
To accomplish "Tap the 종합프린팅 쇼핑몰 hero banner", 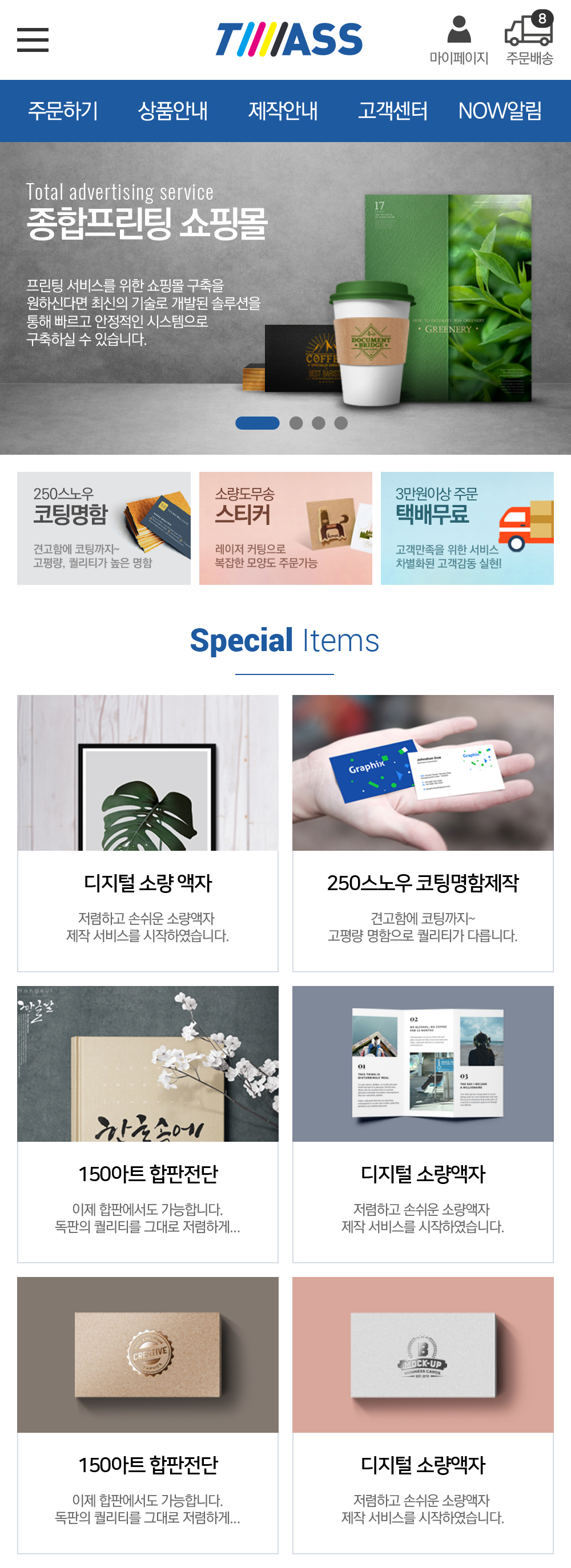I will [285, 292].
